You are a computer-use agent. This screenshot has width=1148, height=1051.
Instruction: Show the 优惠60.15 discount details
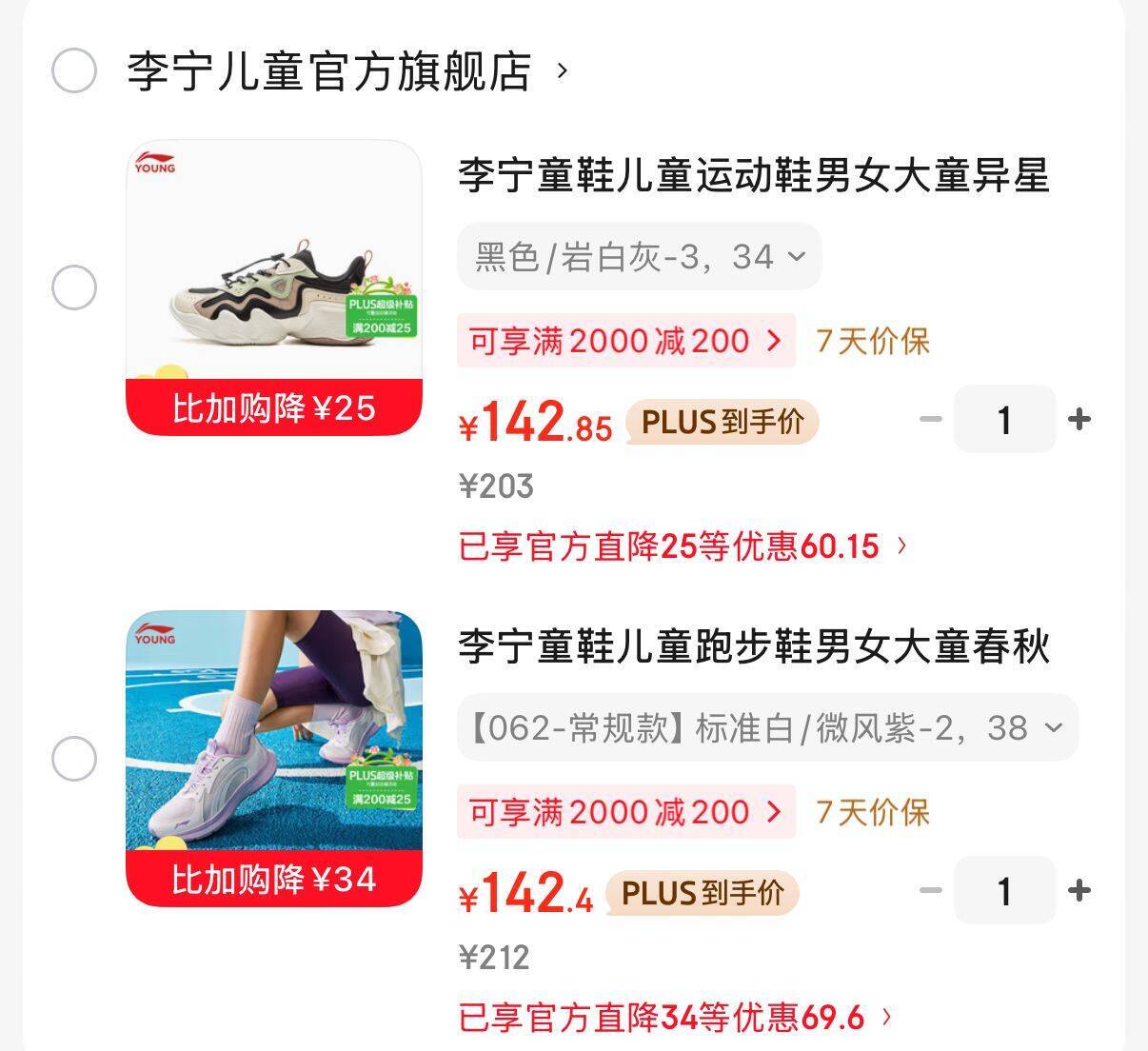pos(683,545)
